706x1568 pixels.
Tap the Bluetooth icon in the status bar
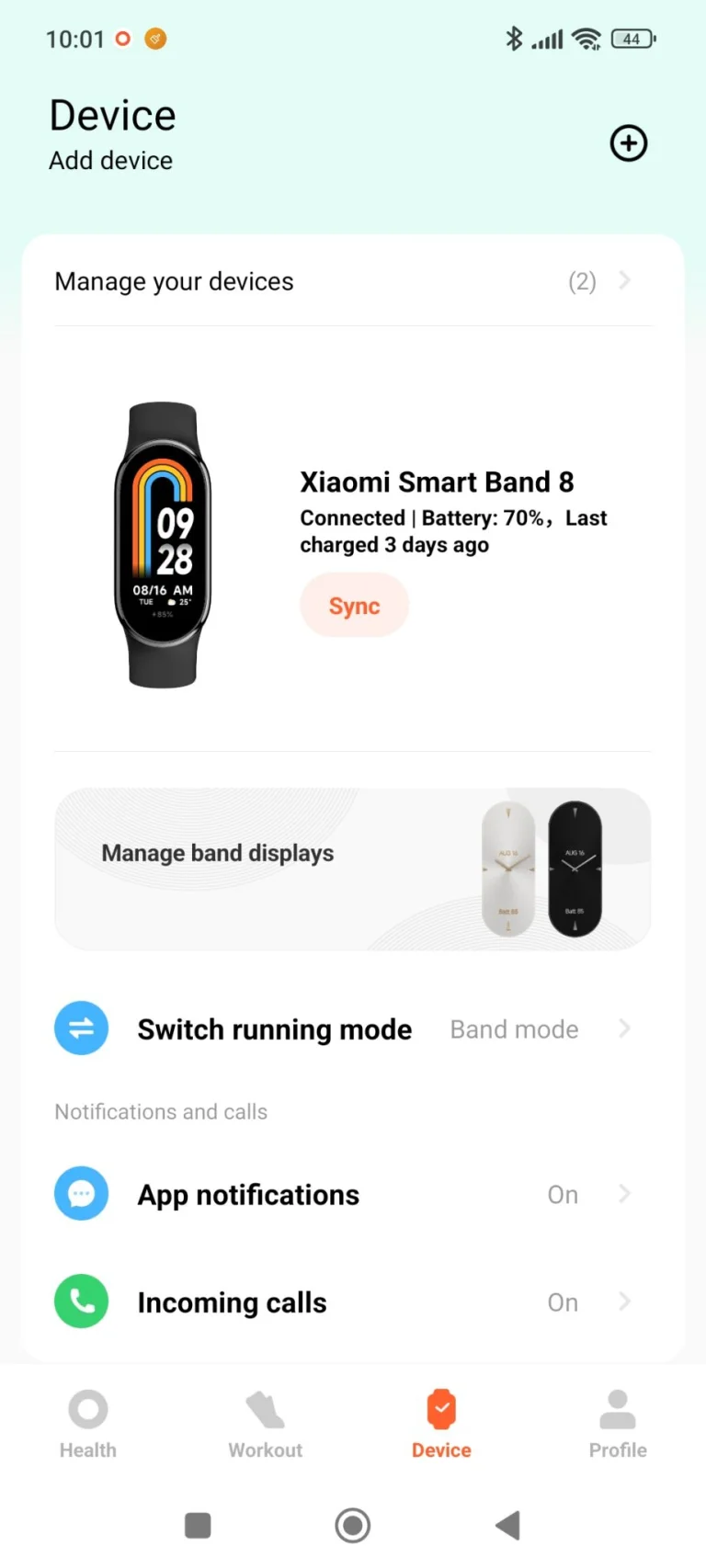click(x=514, y=39)
